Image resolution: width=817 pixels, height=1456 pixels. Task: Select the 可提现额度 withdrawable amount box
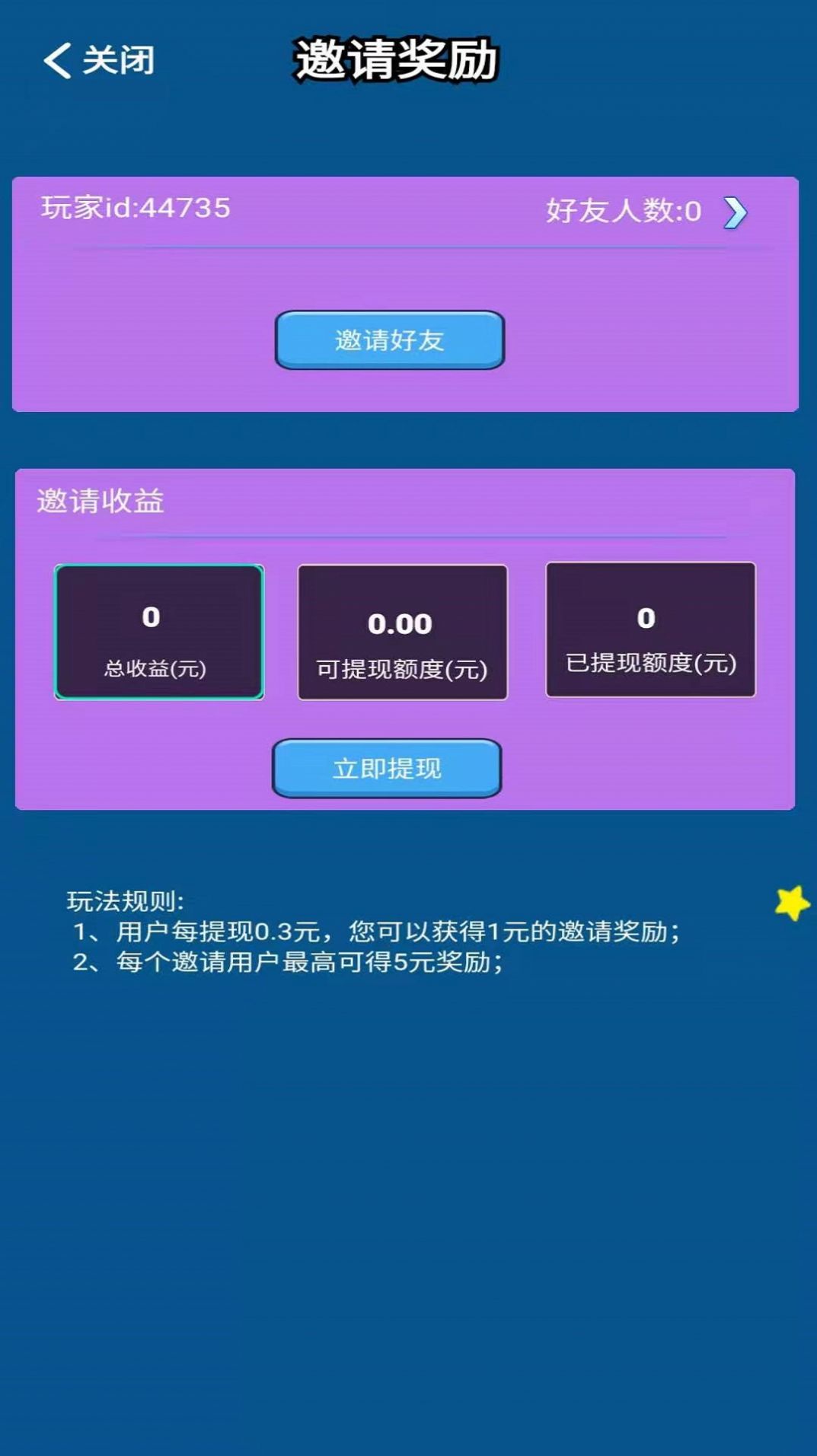coord(402,631)
